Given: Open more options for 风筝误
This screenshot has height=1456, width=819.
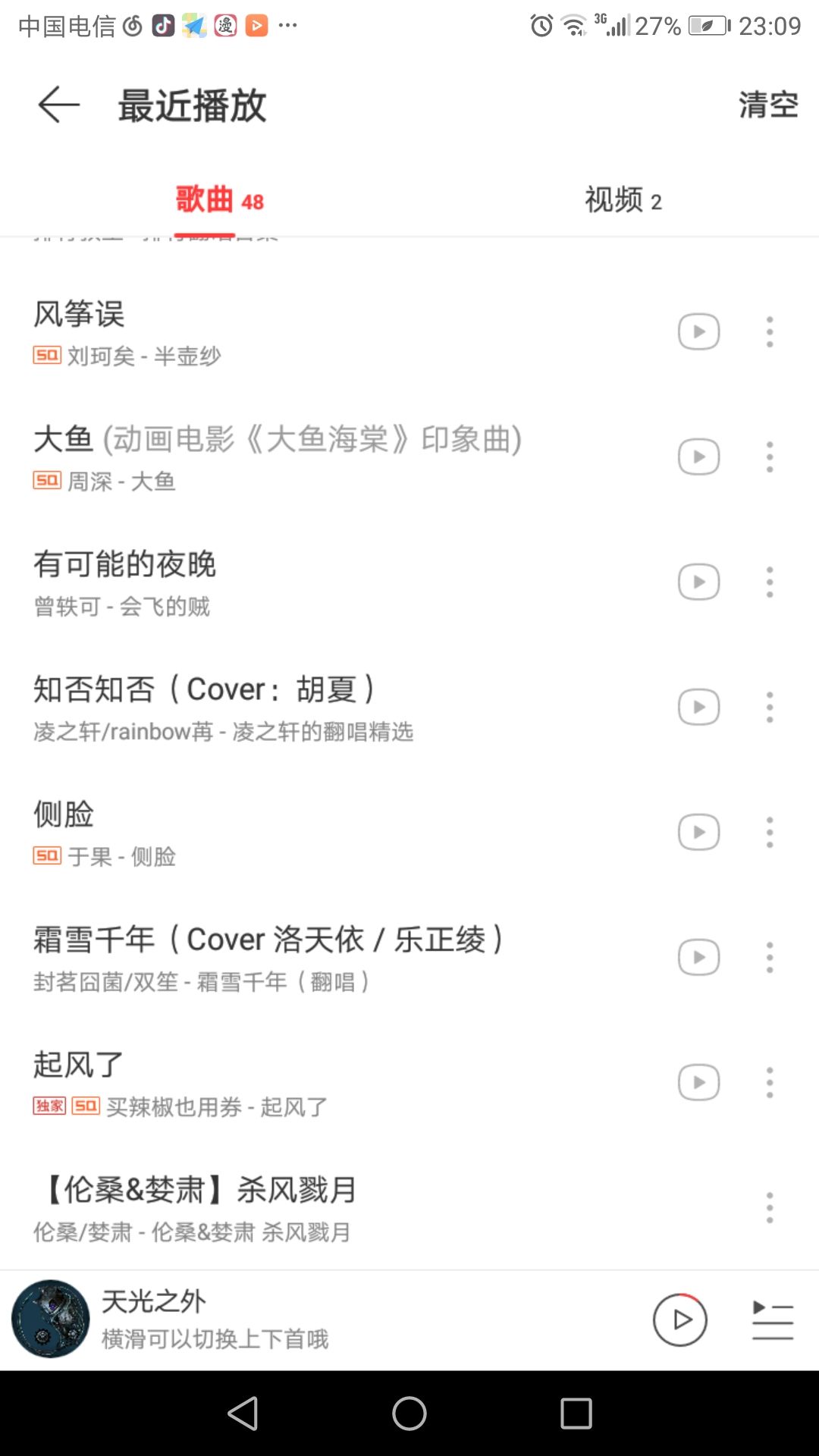Looking at the screenshot, I should pyautogui.click(x=770, y=332).
